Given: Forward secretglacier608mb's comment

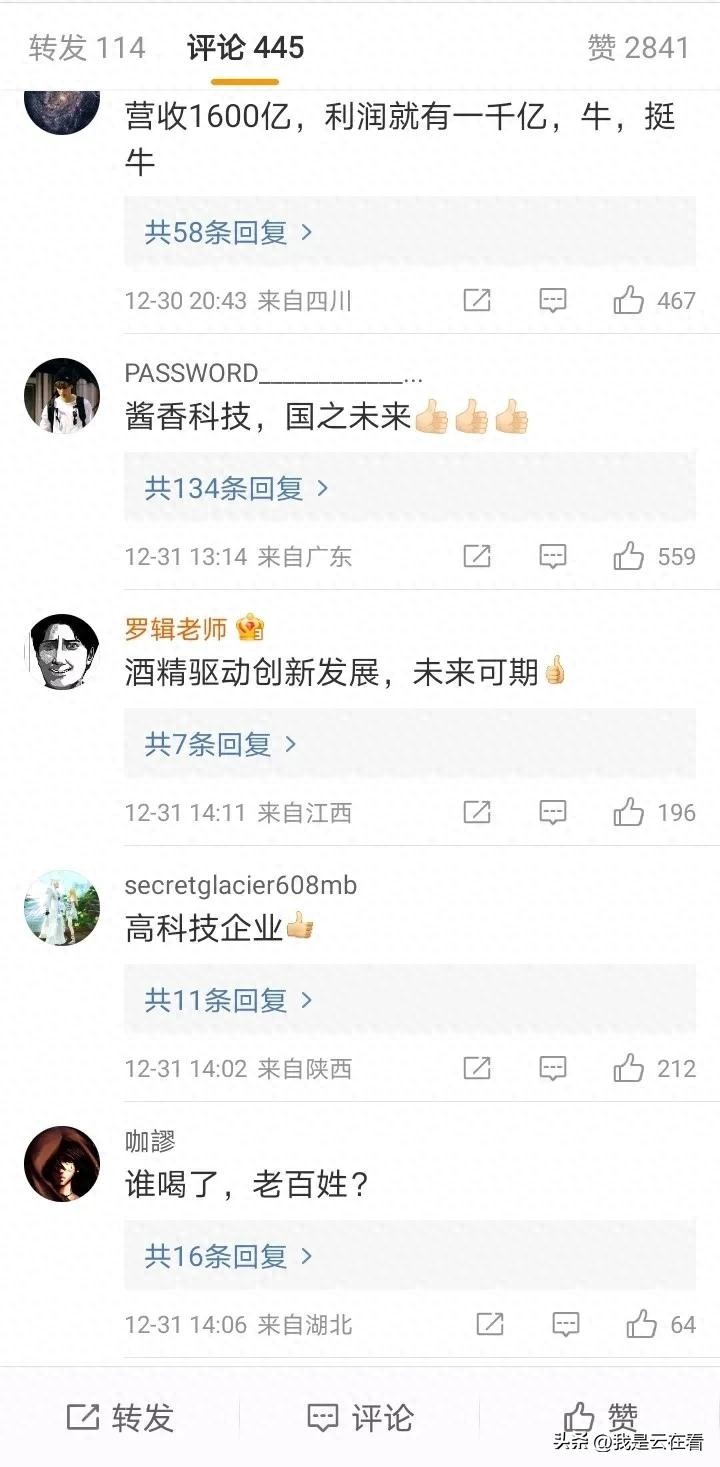Looking at the screenshot, I should (477, 1068).
